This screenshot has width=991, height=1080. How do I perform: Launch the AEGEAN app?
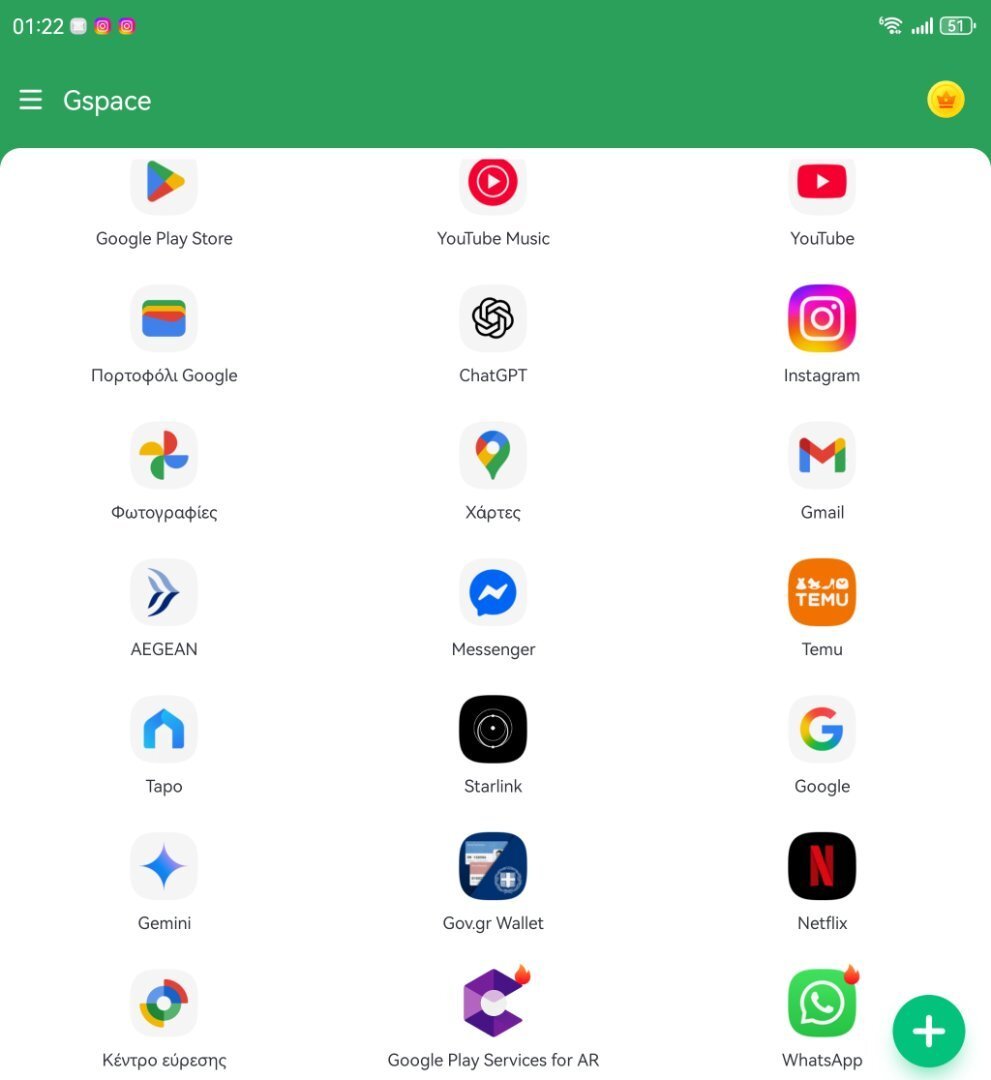click(164, 593)
